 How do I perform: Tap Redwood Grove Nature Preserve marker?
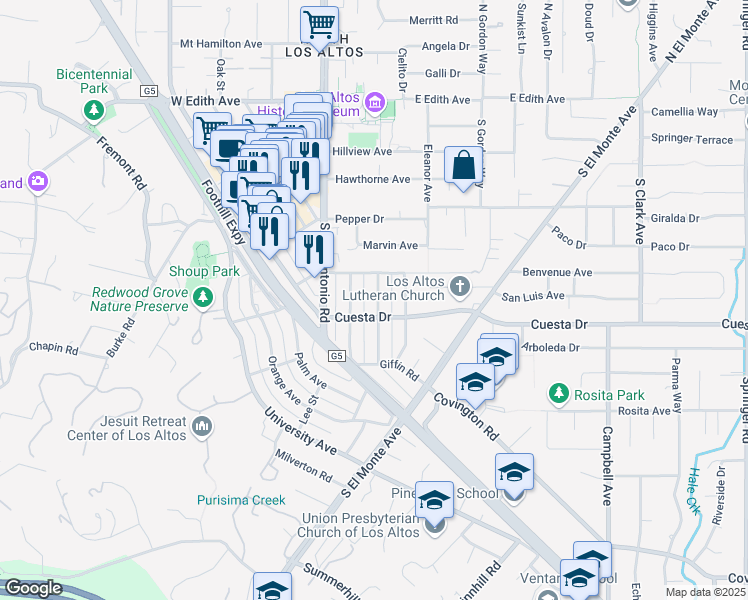[x=203, y=297]
